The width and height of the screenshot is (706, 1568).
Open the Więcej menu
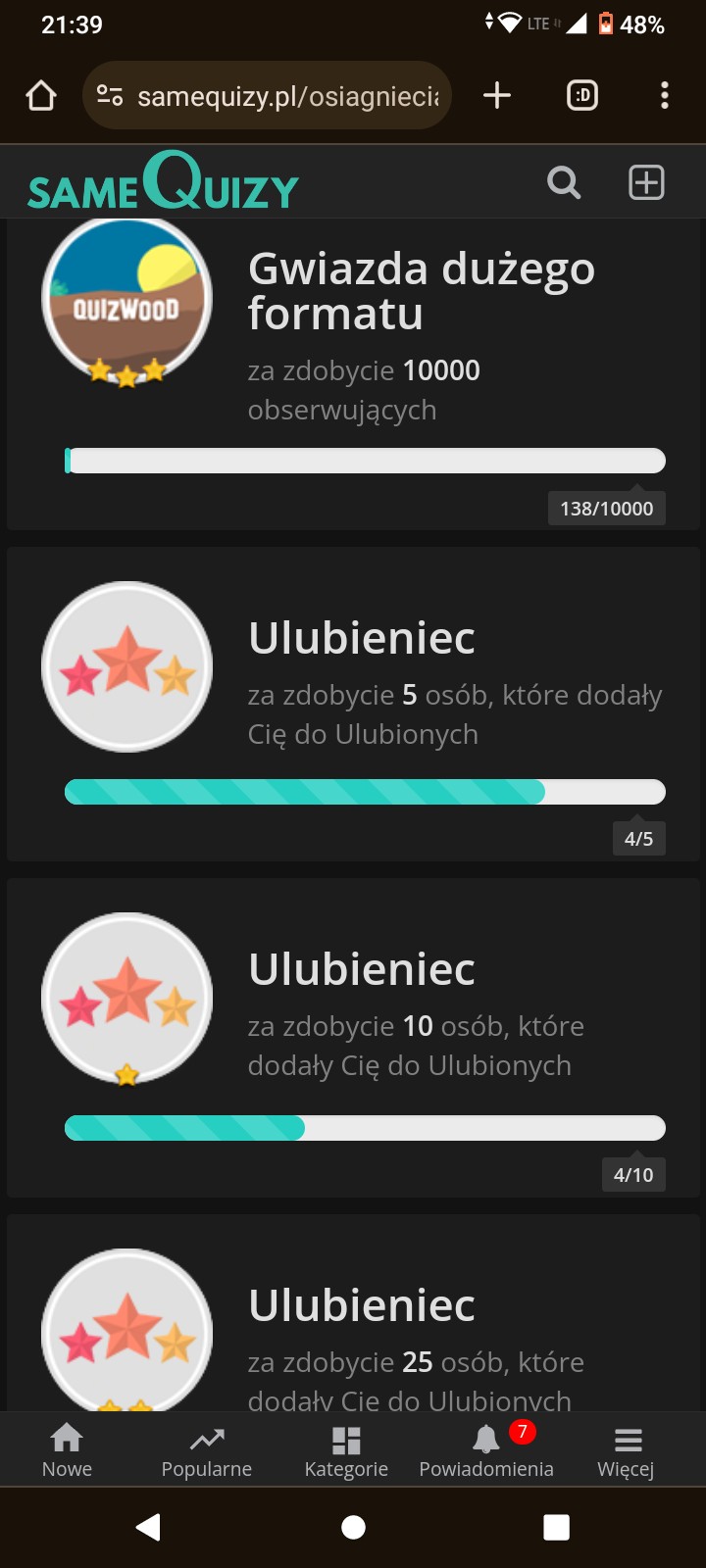[626, 1450]
